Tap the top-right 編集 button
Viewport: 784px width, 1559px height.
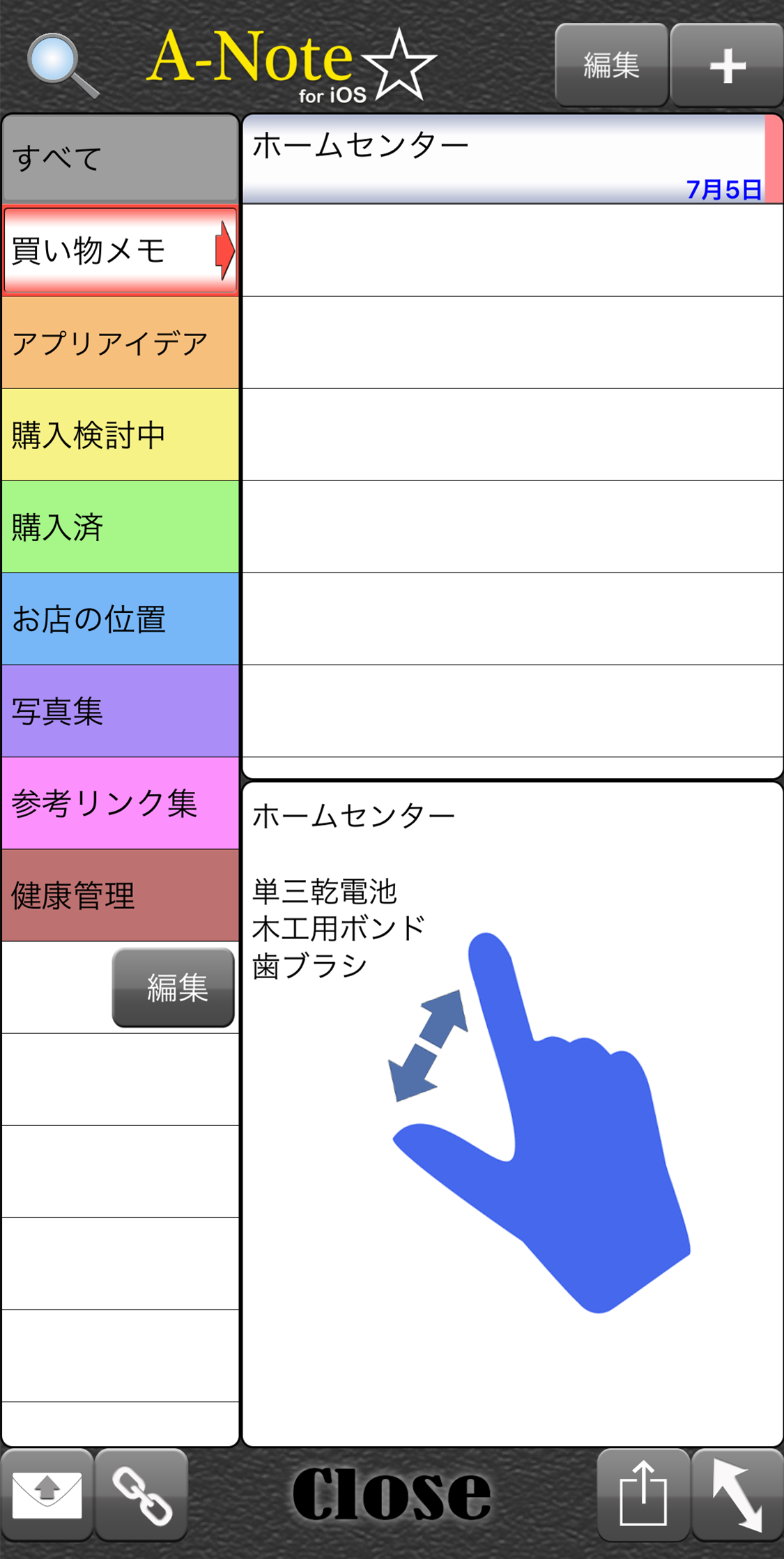(610, 66)
